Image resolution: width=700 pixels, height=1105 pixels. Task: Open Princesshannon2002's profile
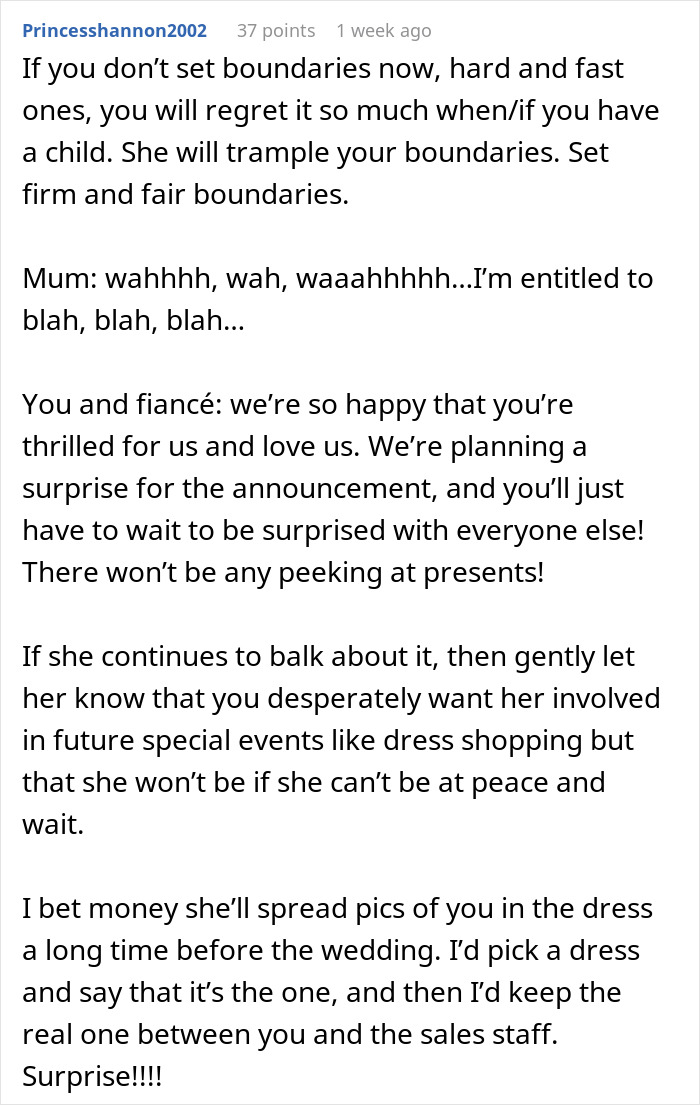point(114,31)
